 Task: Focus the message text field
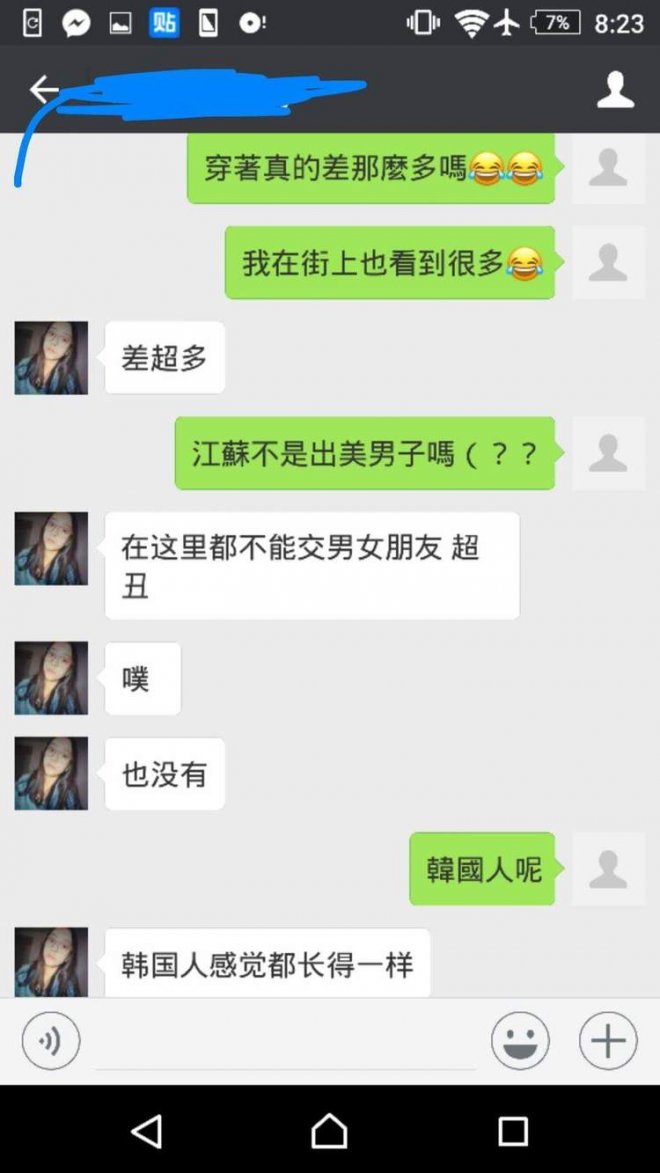click(x=285, y=1041)
